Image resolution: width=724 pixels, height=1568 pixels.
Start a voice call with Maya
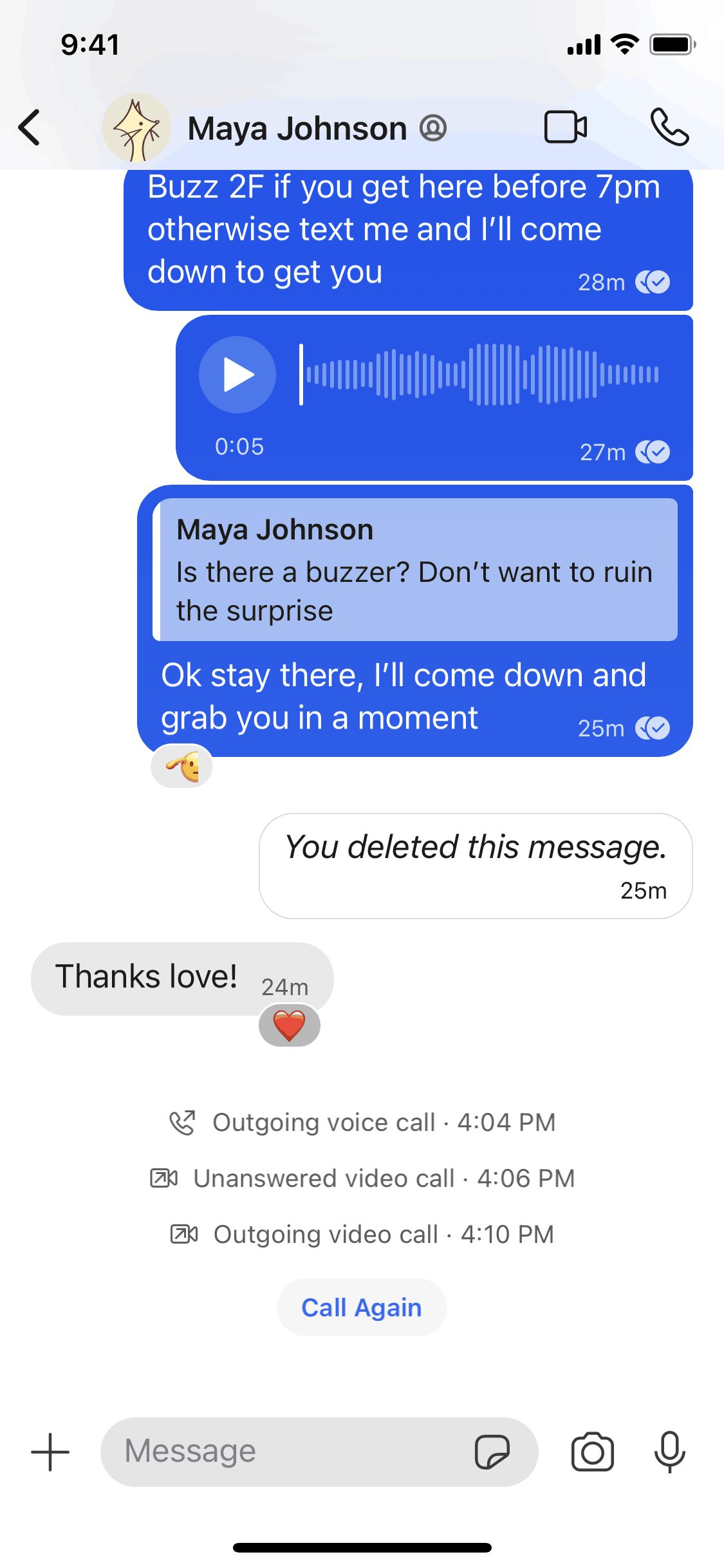tap(669, 127)
